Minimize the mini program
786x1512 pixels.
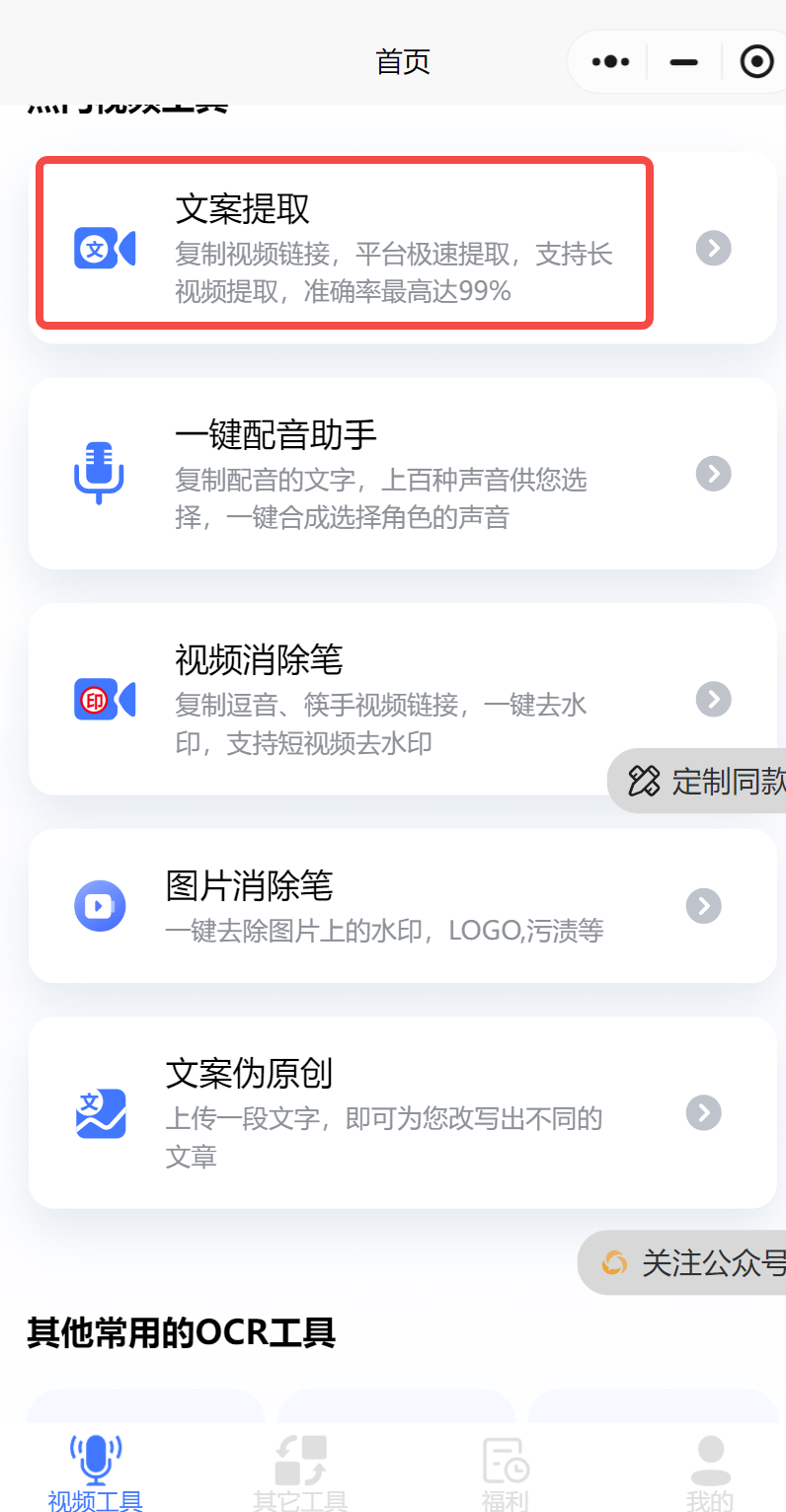(683, 62)
